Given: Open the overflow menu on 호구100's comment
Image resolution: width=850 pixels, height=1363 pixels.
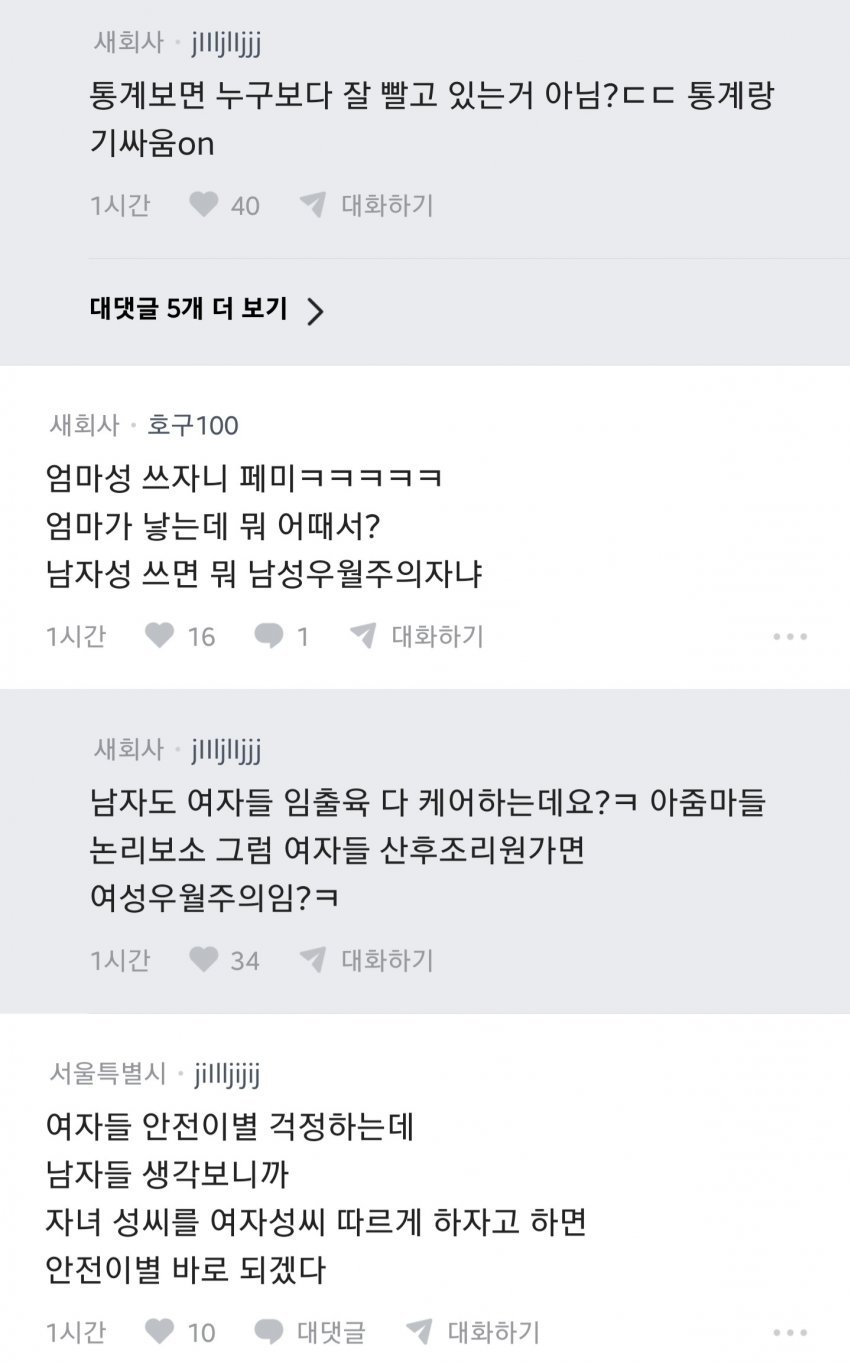Looking at the screenshot, I should pyautogui.click(x=790, y=636).
